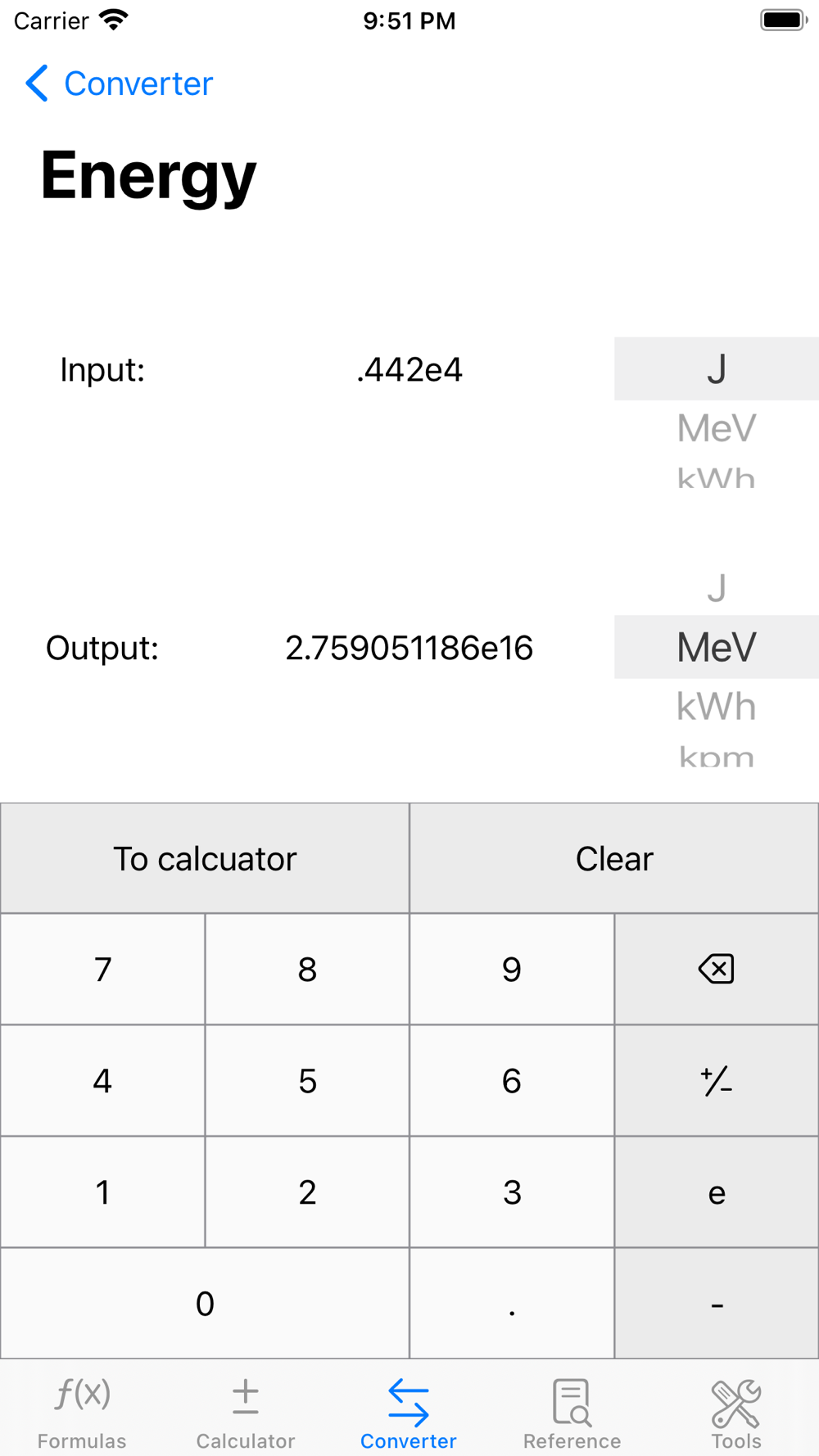Open the Tools tab
Image resolution: width=819 pixels, height=1456 pixels.
coord(736,1412)
